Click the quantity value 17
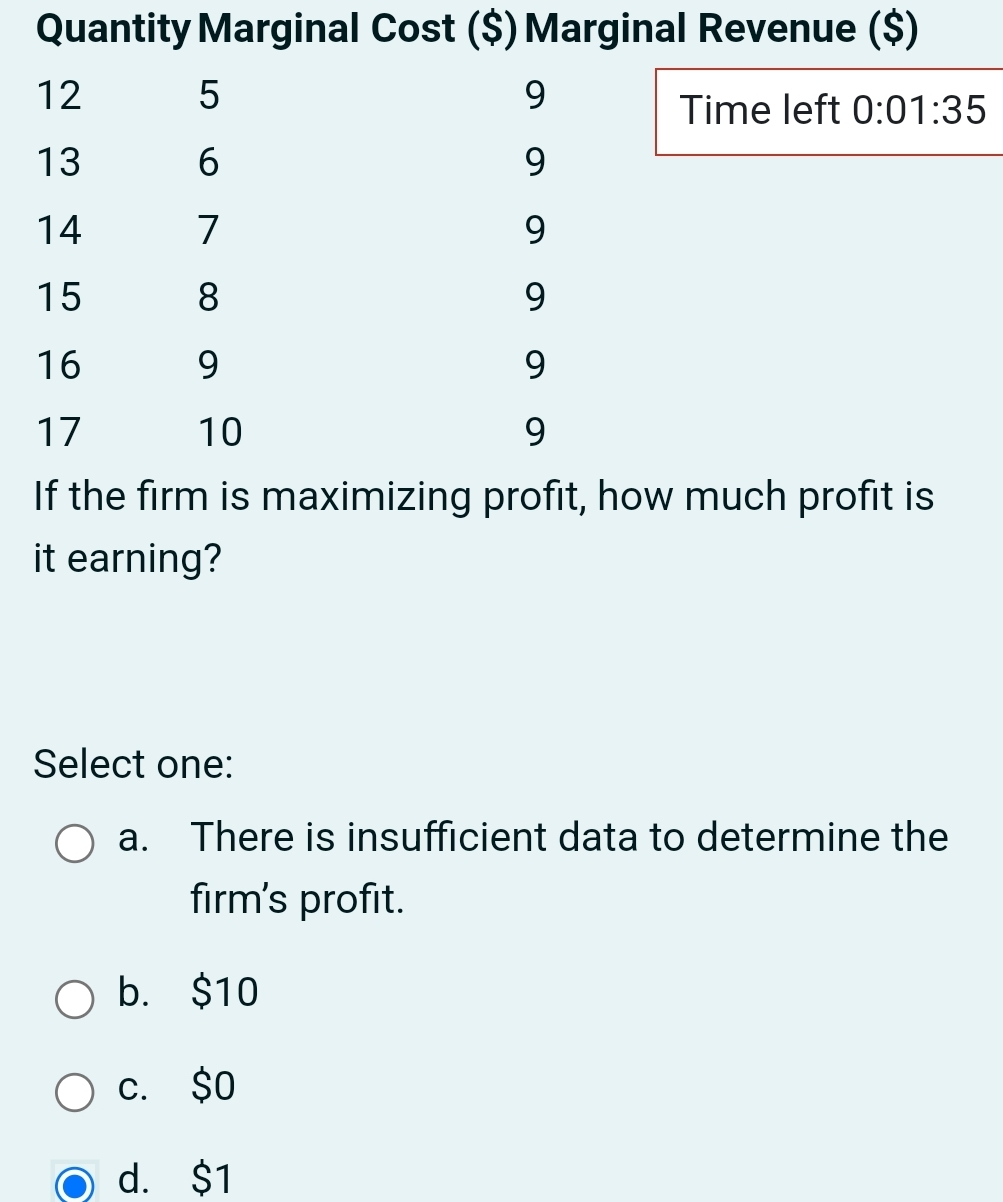 pyautogui.click(x=56, y=432)
